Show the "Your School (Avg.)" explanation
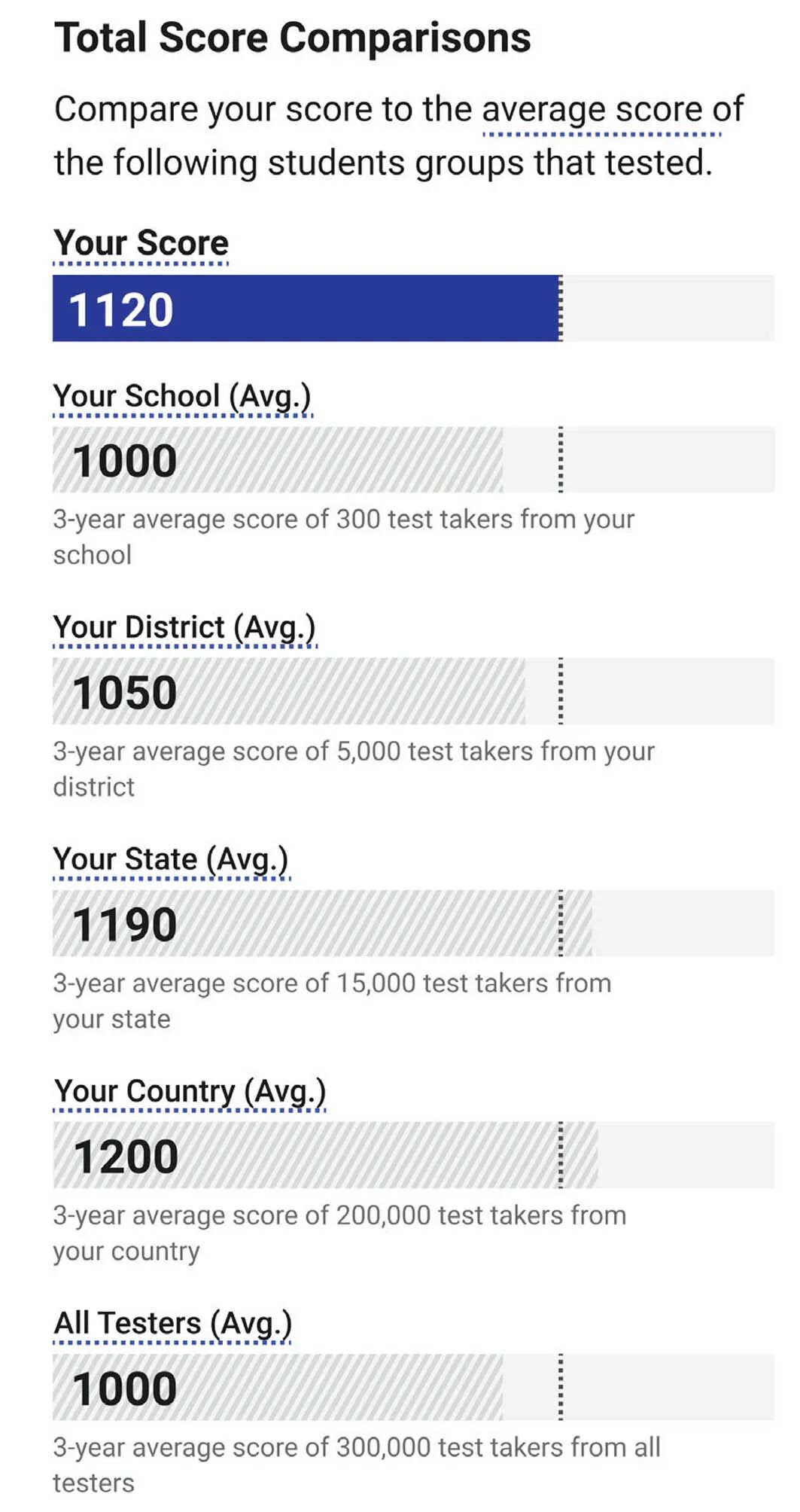This screenshot has width=800, height=1512. (x=182, y=397)
